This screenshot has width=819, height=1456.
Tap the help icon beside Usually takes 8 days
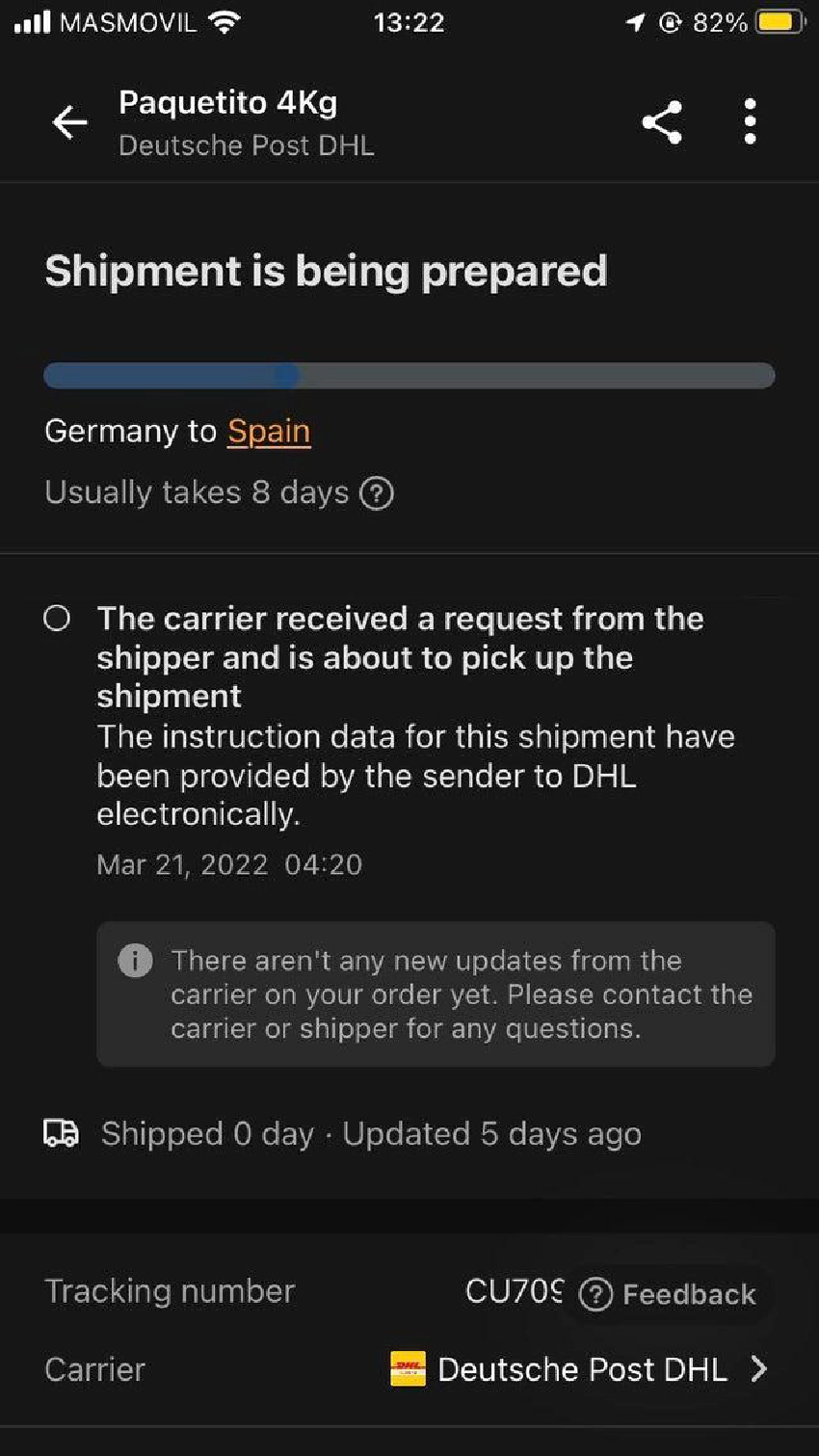377,493
